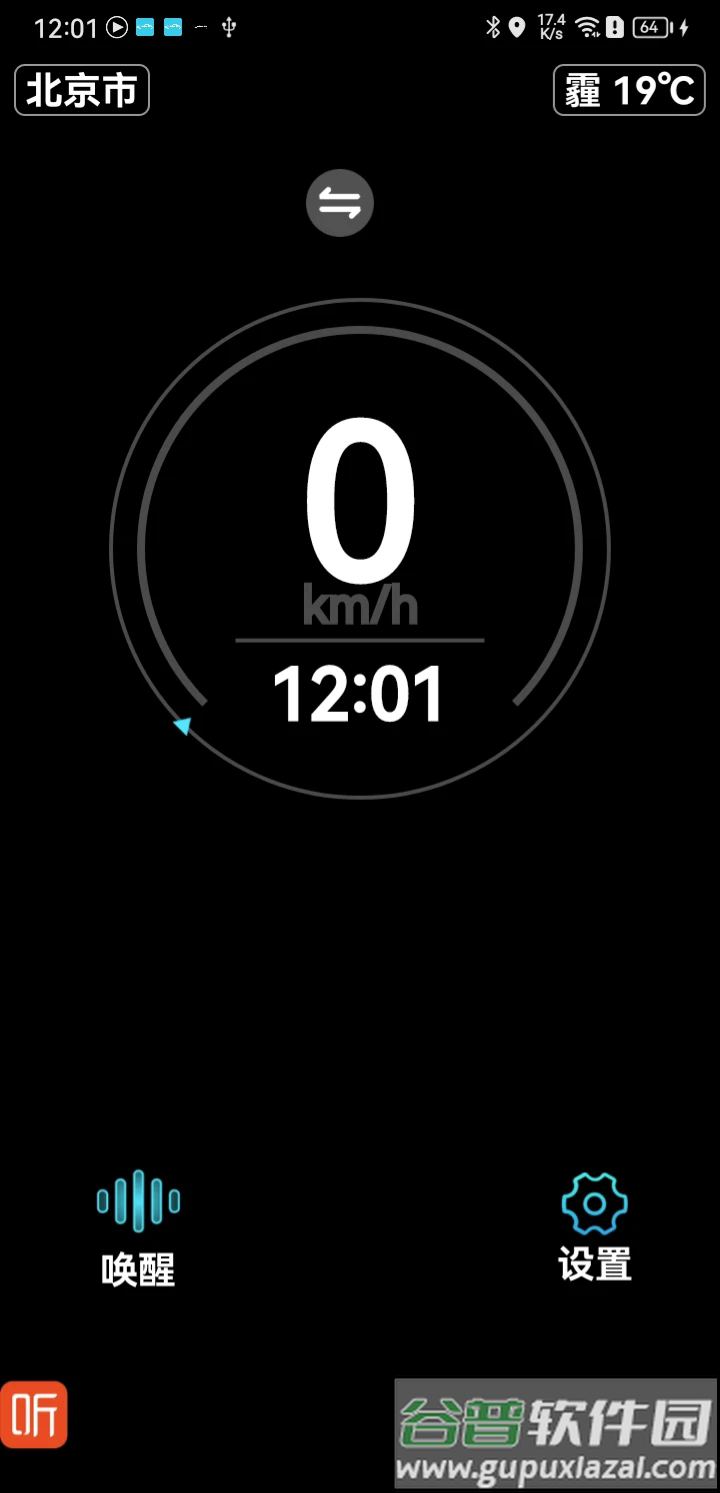This screenshot has width=720, height=1493.
Task: Open 设置 settings
Action: coord(594,1225)
